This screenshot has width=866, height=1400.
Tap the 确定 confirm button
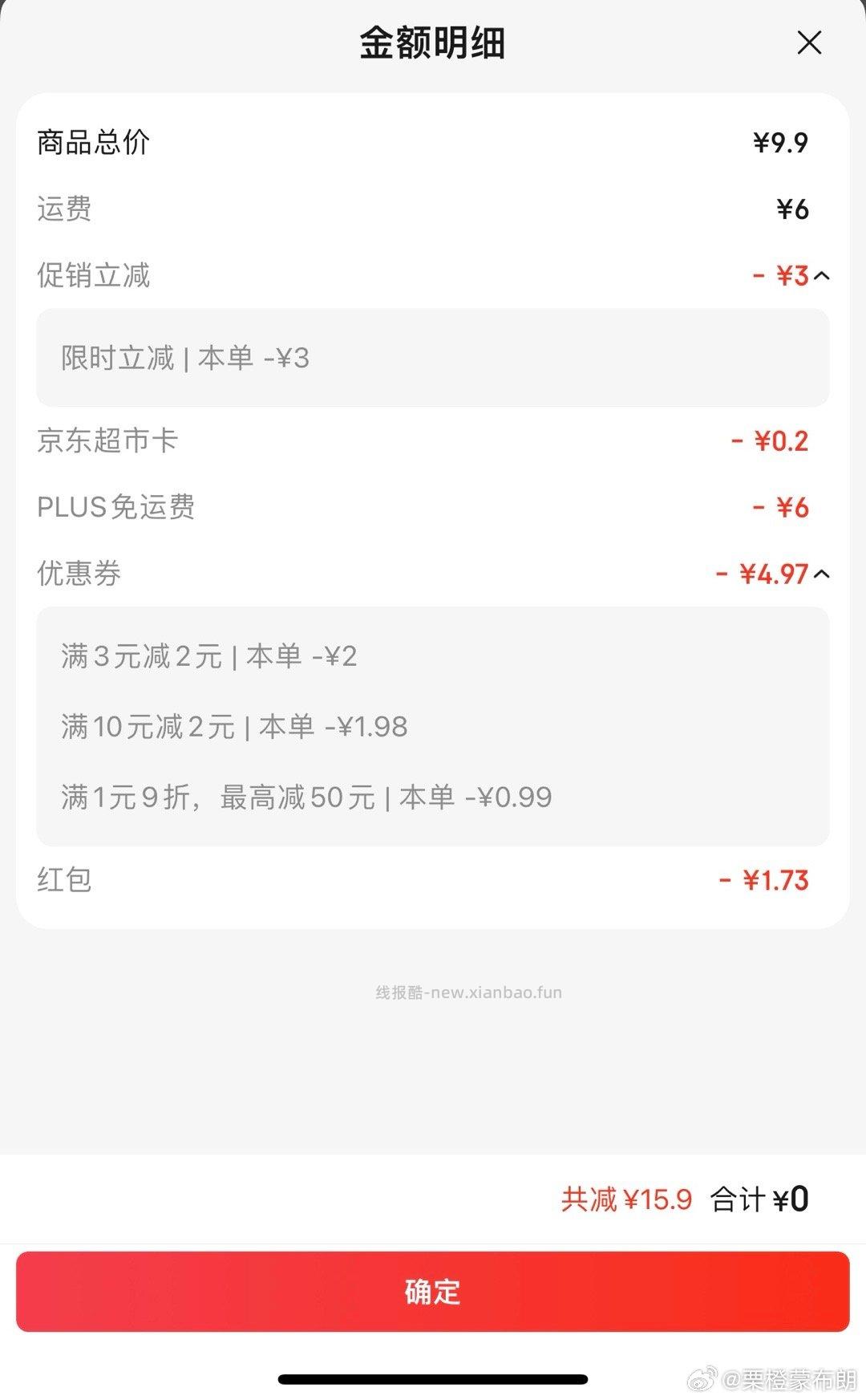point(433,1291)
